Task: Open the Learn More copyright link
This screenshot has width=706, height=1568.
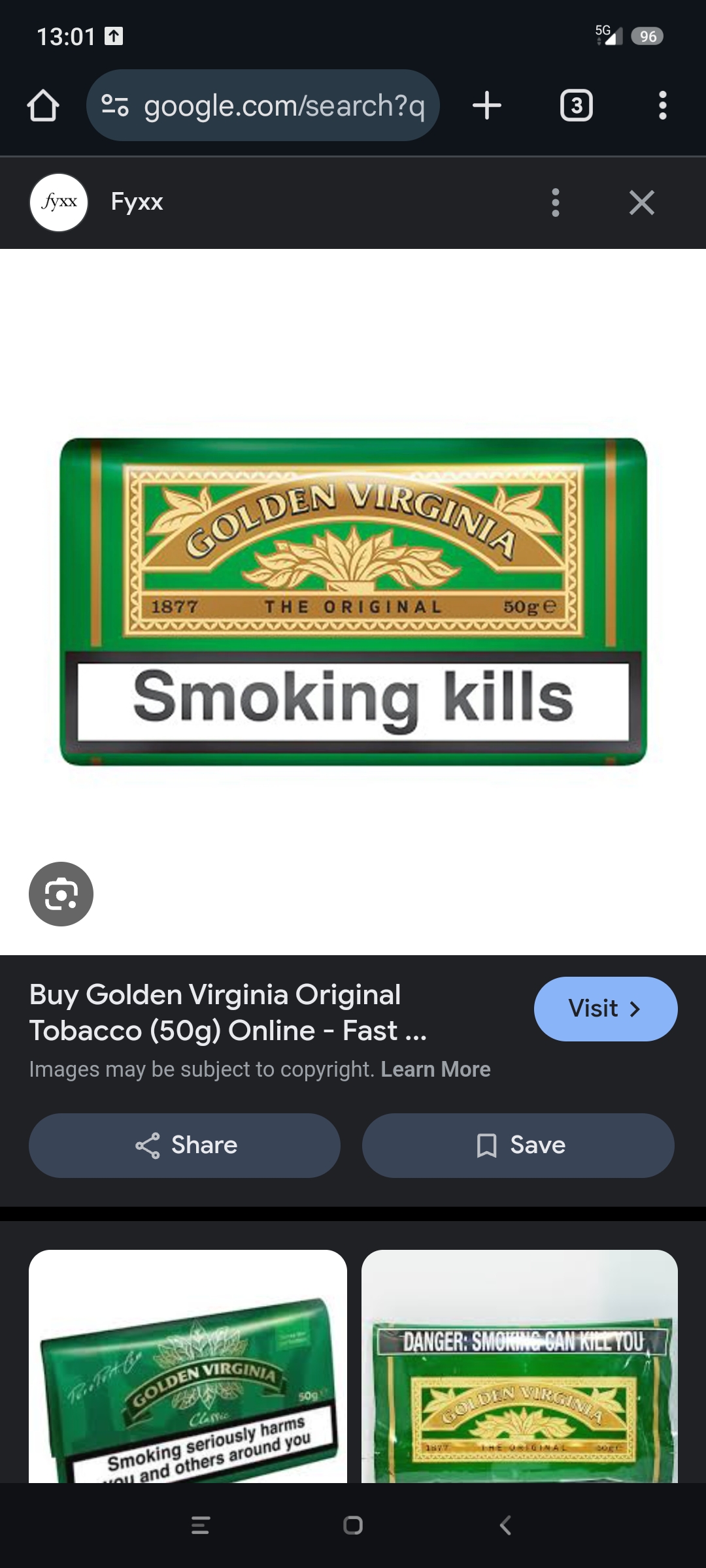Action: point(435,1070)
